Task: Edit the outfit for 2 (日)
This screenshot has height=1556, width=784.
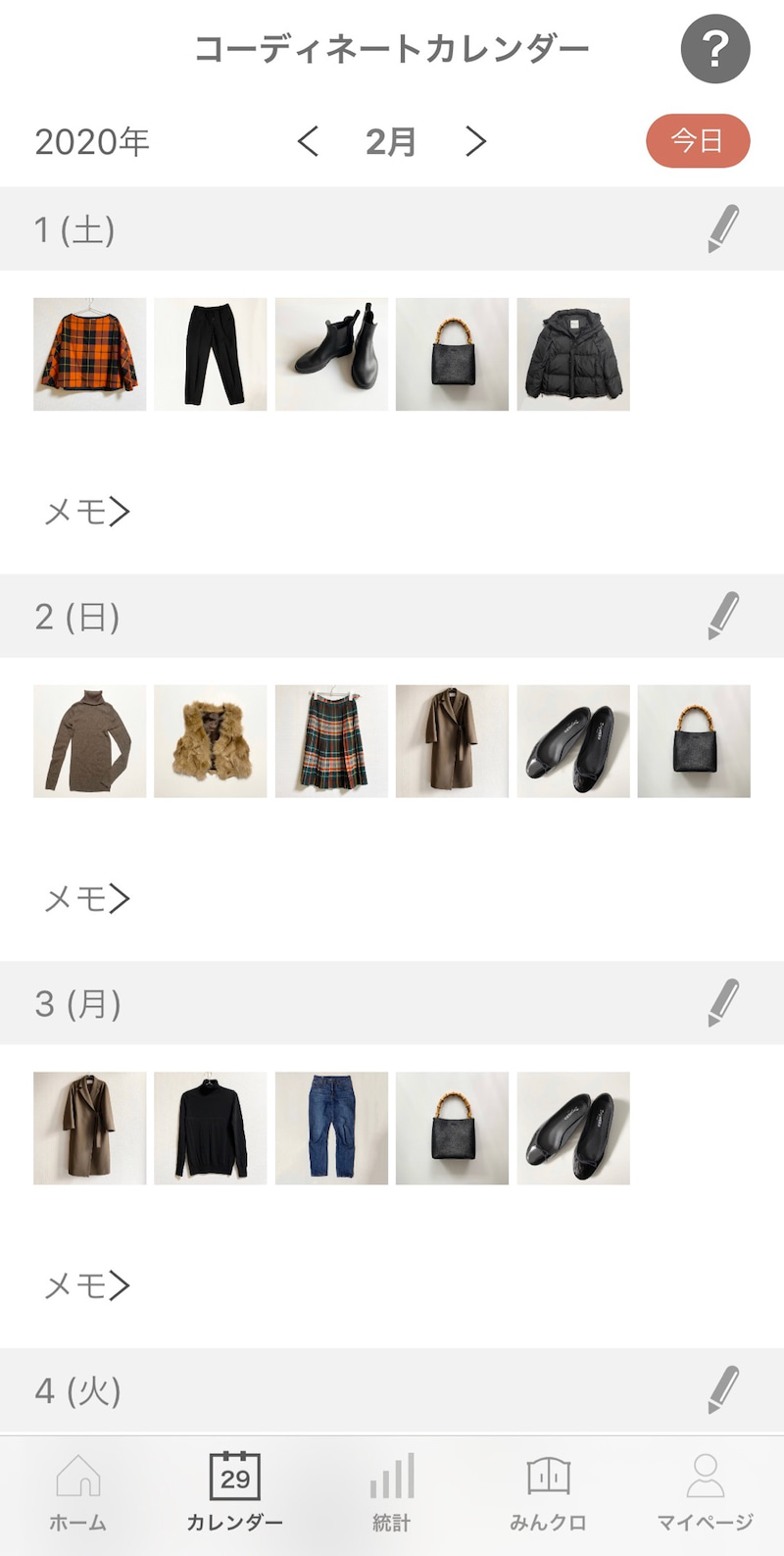Action: point(723,616)
